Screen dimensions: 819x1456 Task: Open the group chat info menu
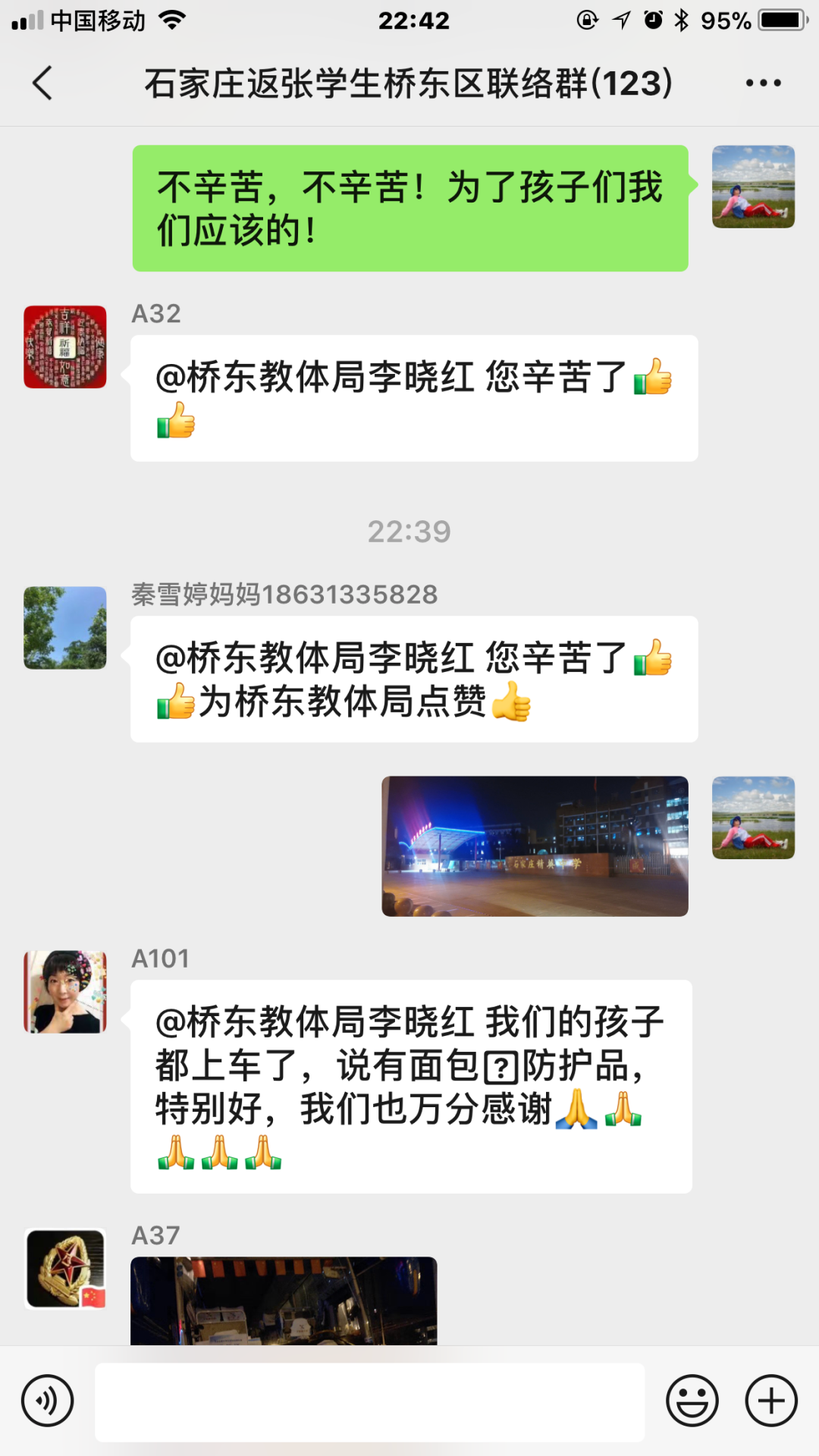click(763, 83)
